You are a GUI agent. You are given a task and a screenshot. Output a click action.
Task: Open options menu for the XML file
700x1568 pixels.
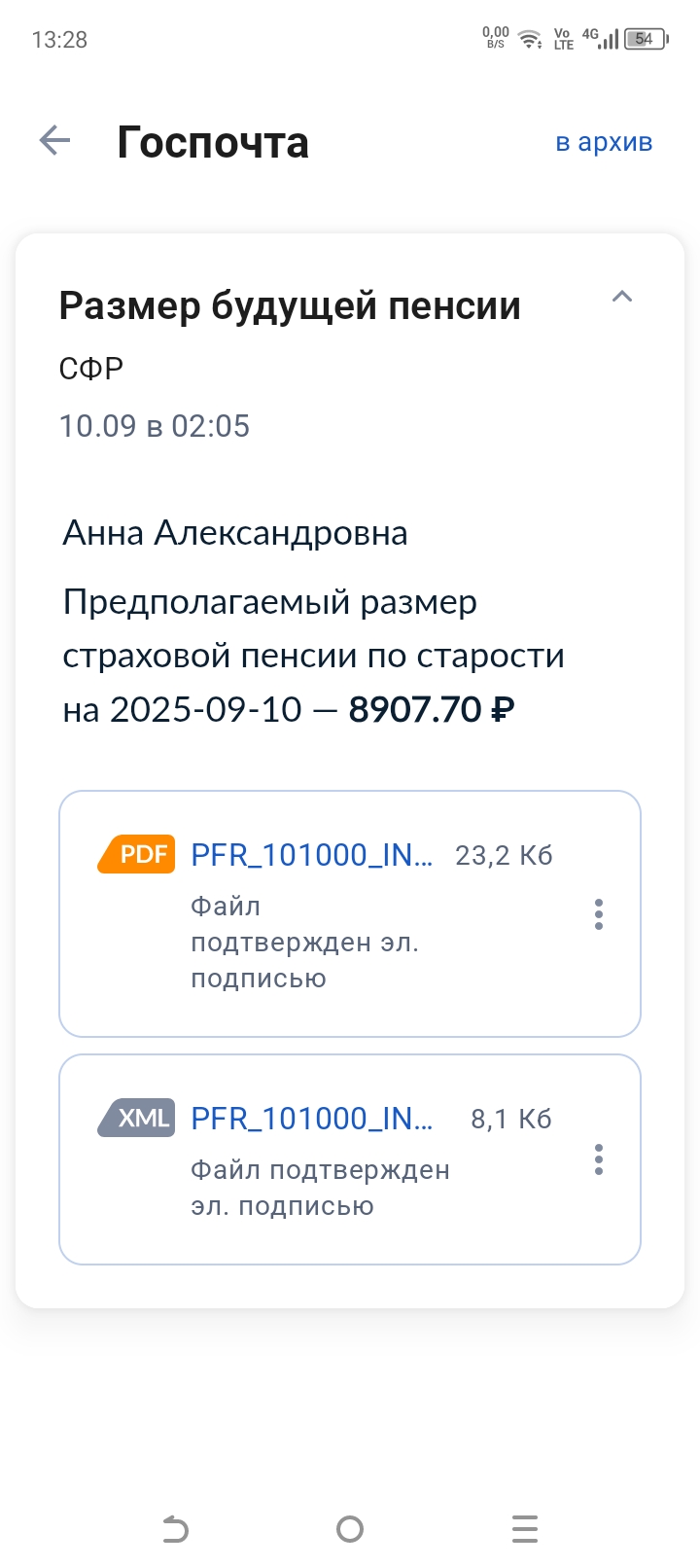click(x=598, y=1159)
